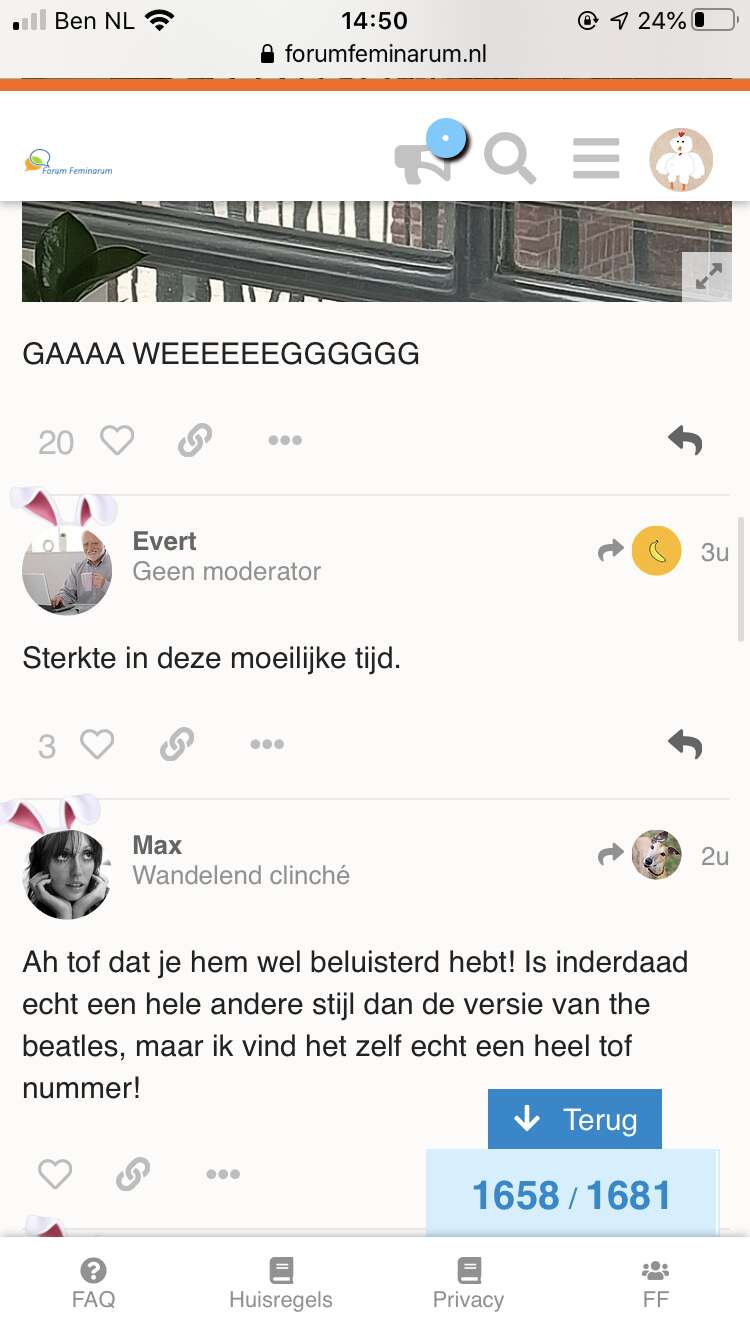This screenshot has width=750, height=1334.
Task: Like Evert's post
Action: pos(97,744)
